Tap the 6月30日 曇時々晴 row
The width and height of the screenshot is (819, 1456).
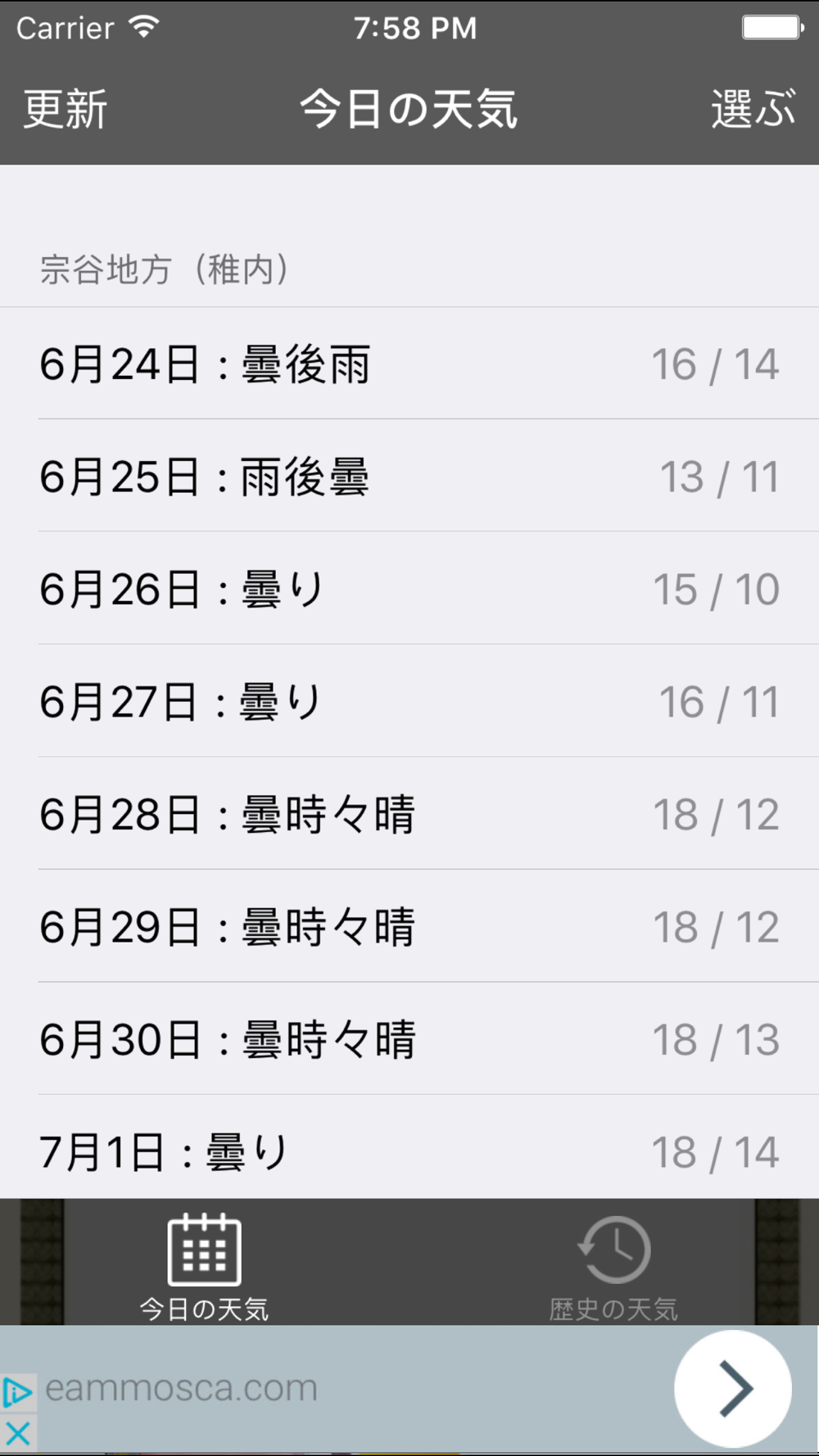[x=409, y=1038]
